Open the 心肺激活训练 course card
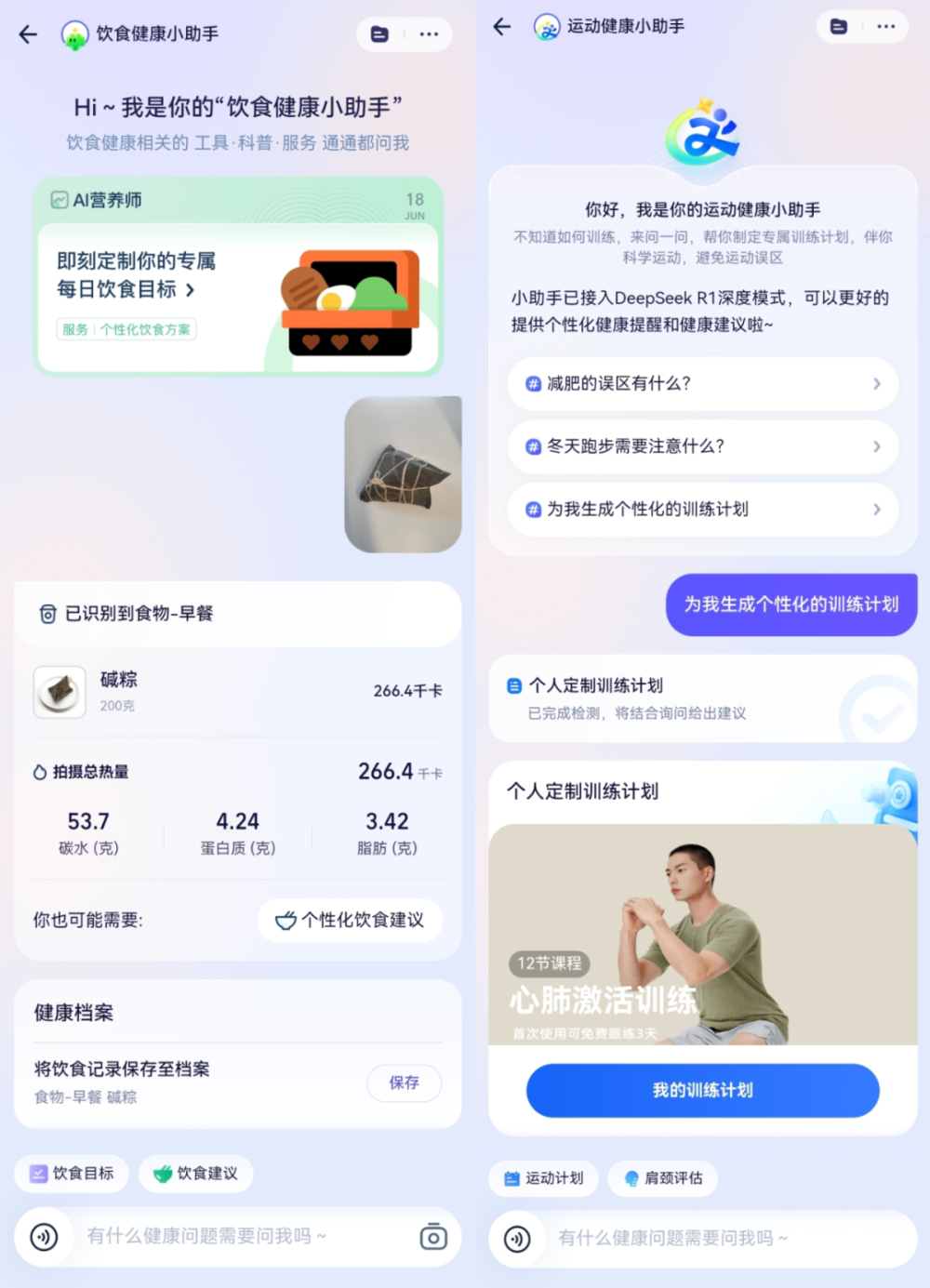This screenshot has width=930, height=1288. [703, 935]
